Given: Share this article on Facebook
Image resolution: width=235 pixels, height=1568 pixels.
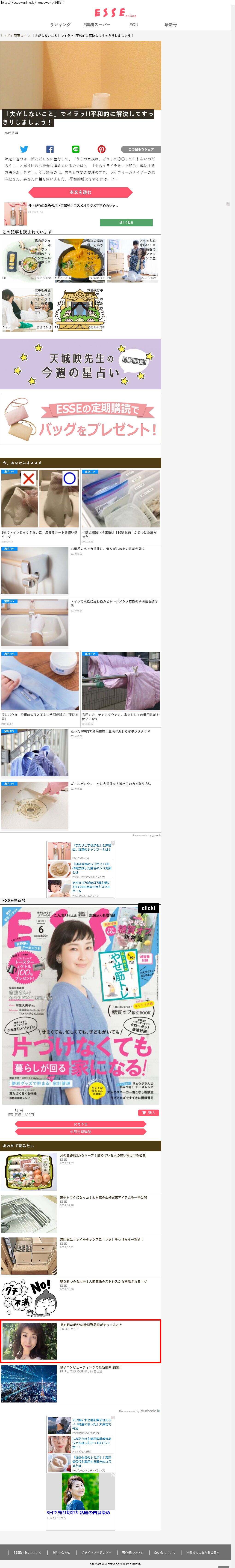Looking at the screenshot, I should tap(50, 149).
